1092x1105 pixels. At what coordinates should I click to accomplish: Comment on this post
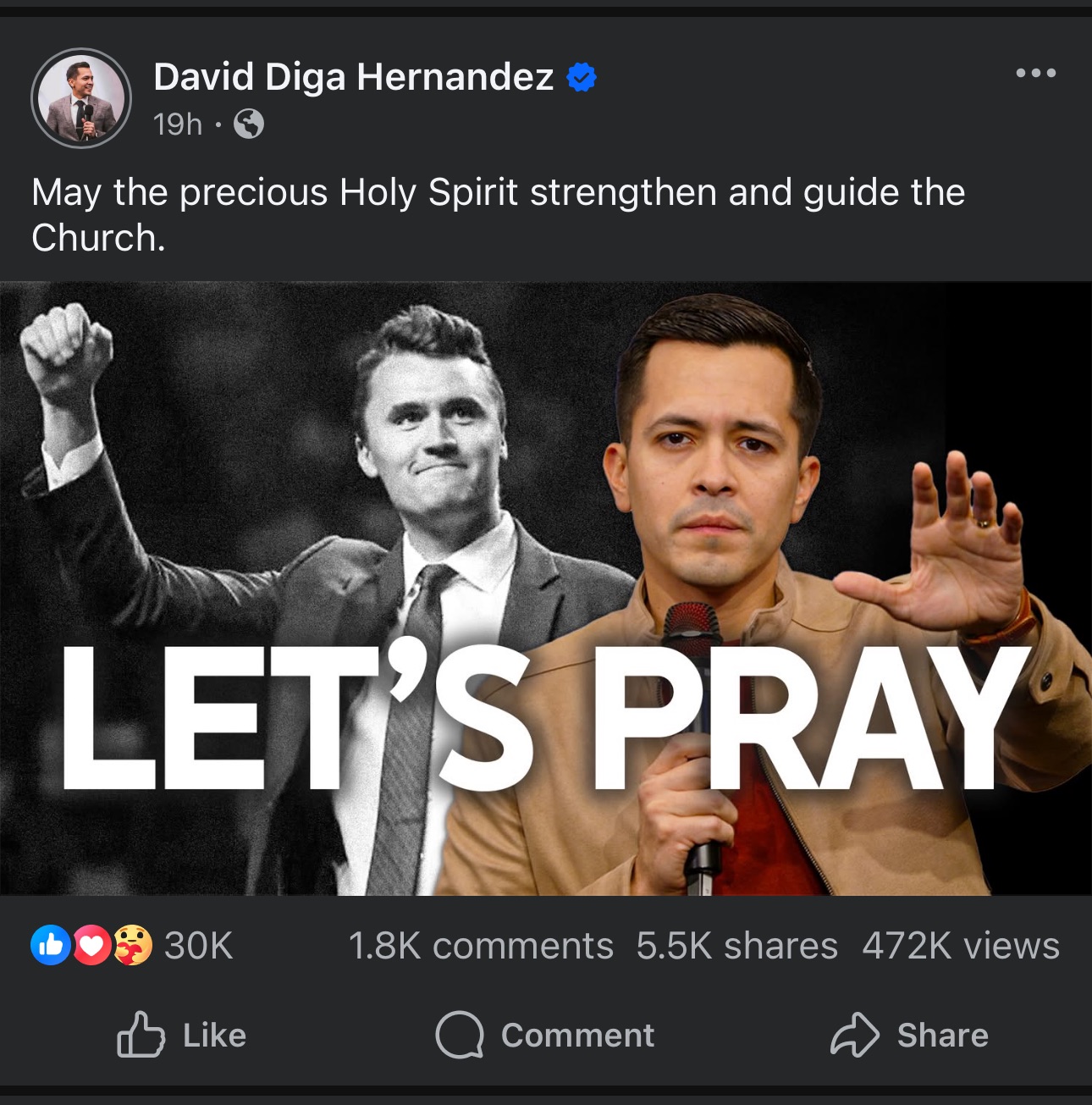(545, 1035)
